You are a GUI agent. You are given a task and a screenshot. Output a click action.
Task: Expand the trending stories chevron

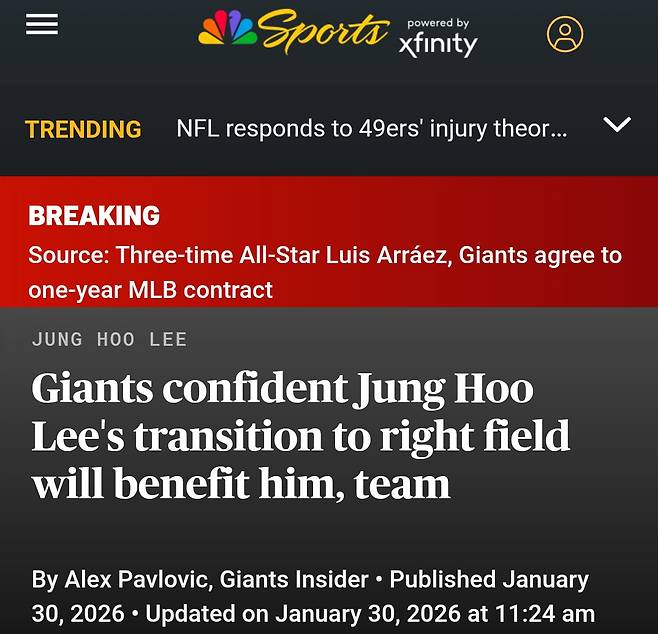tap(618, 125)
